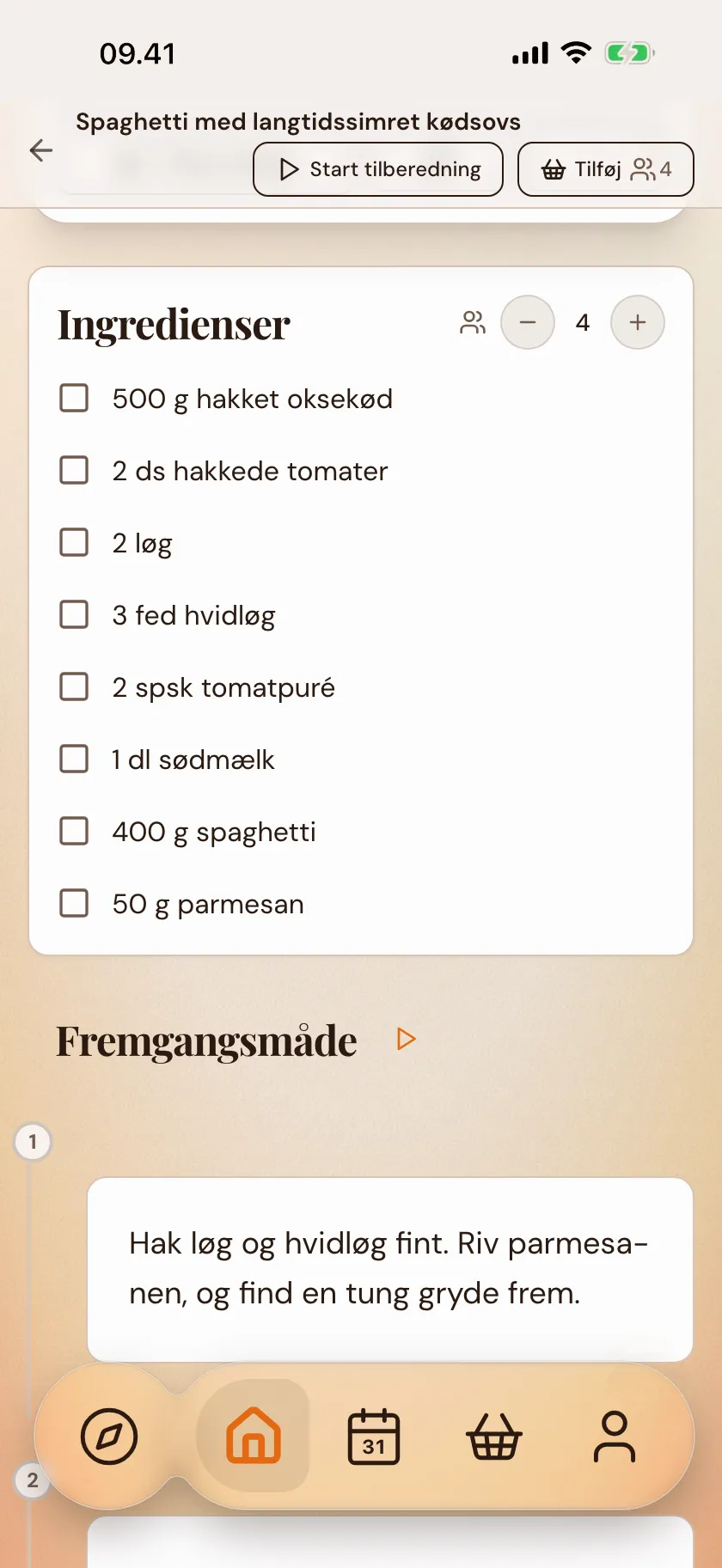This screenshot has height=1568, width=722.
Task: Mark 2 spsk tomatpuré as checked
Action: (74, 686)
